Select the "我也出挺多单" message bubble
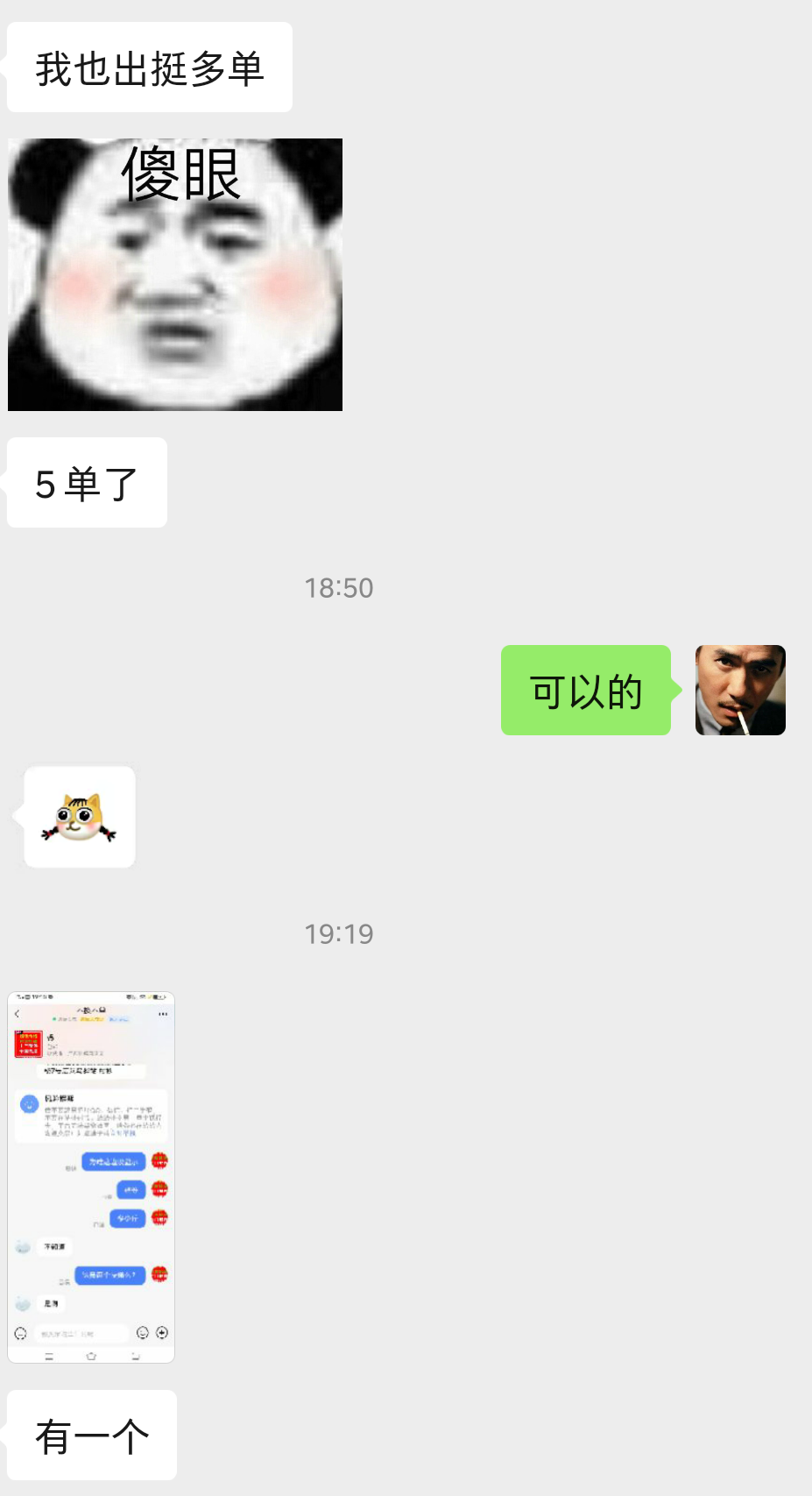 pyautogui.click(x=149, y=66)
